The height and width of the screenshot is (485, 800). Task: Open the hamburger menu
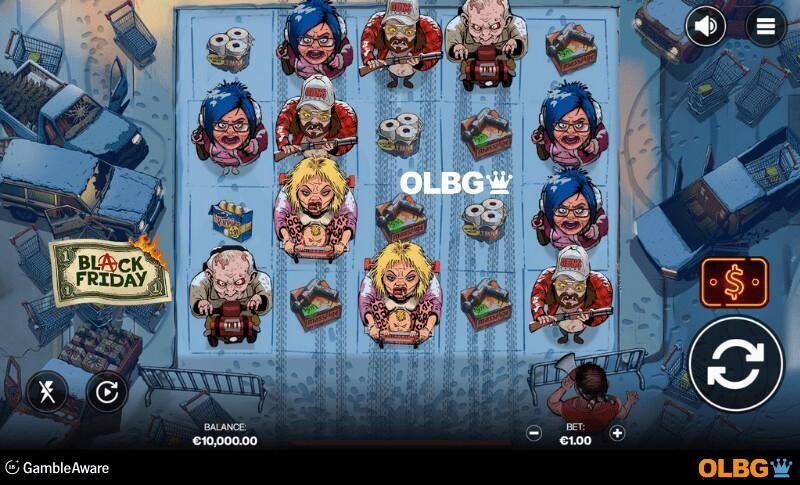(x=766, y=26)
